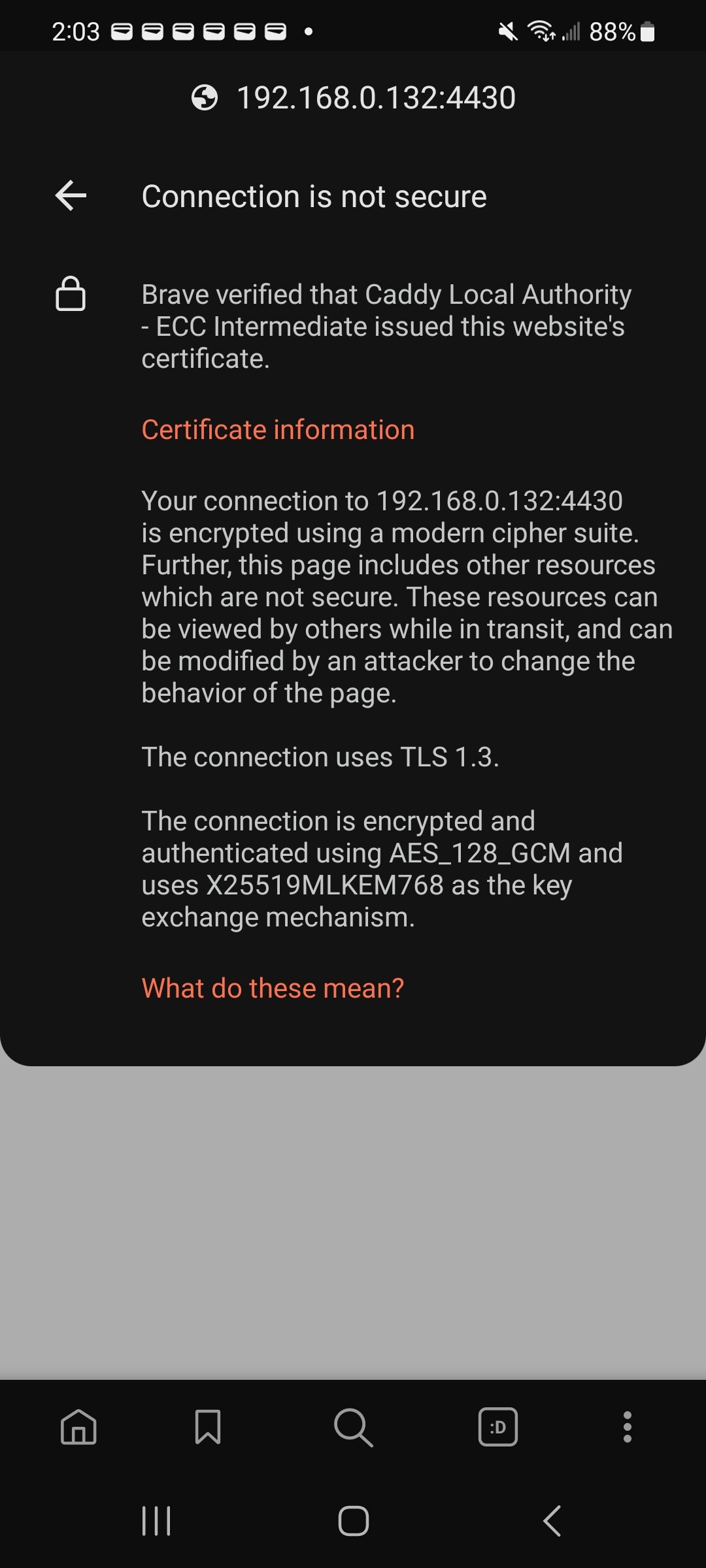Open the tab switcher
The image size is (706, 1568).
click(497, 1427)
